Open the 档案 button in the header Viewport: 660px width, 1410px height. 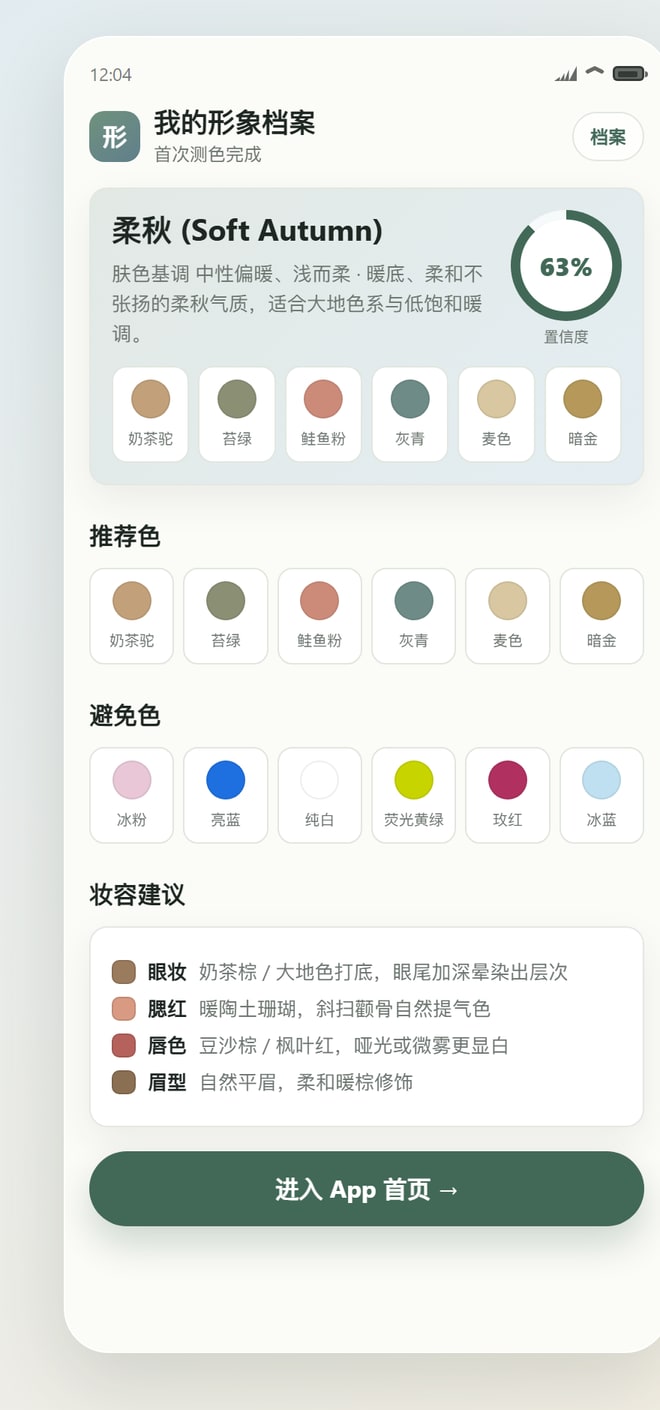(607, 137)
